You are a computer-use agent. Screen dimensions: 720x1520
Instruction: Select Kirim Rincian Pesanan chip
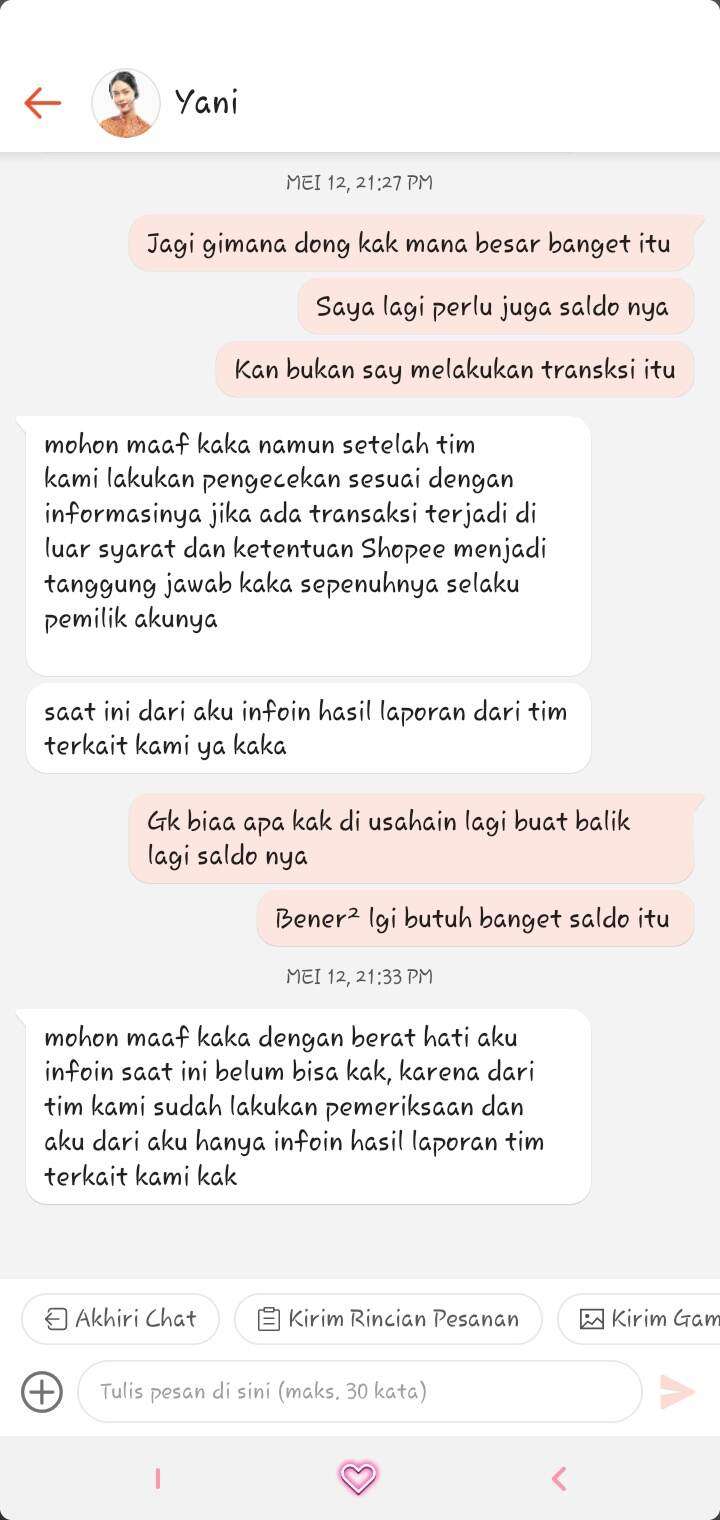pos(388,1319)
